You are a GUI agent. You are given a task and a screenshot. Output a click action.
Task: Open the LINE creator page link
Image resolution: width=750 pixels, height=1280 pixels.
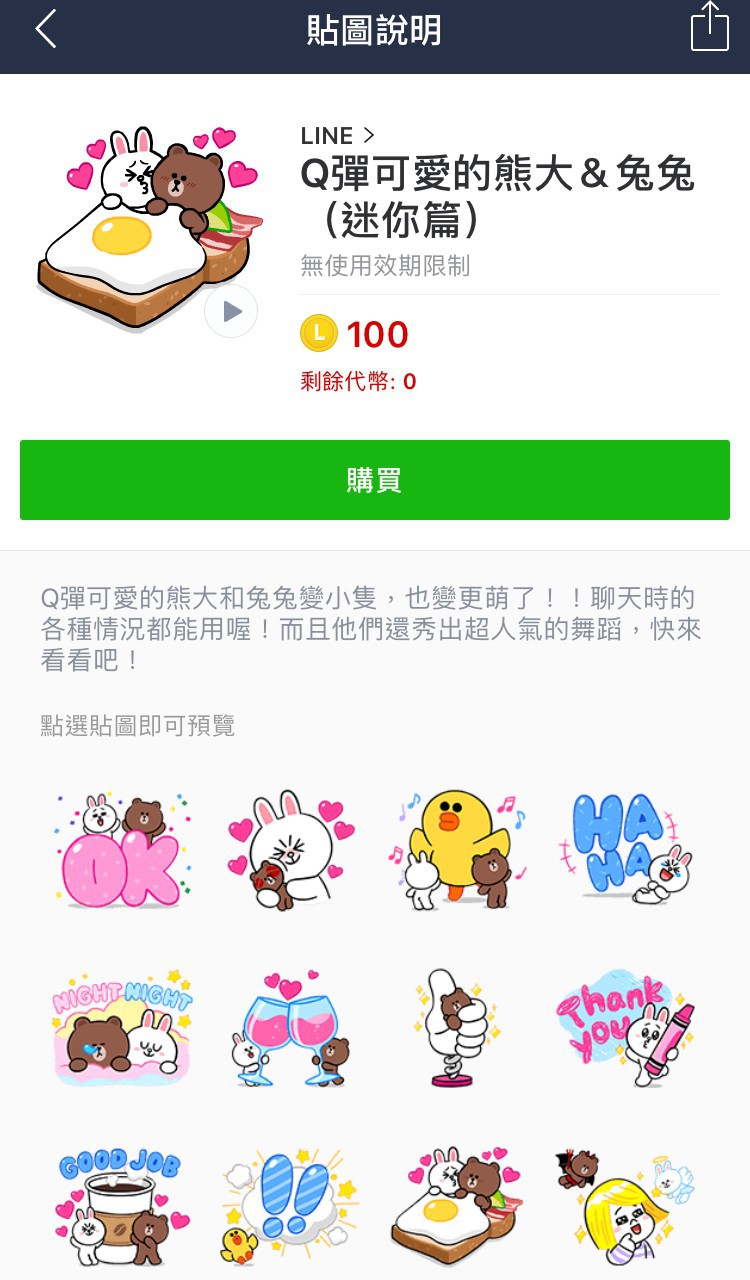pyautogui.click(x=337, y=136)
